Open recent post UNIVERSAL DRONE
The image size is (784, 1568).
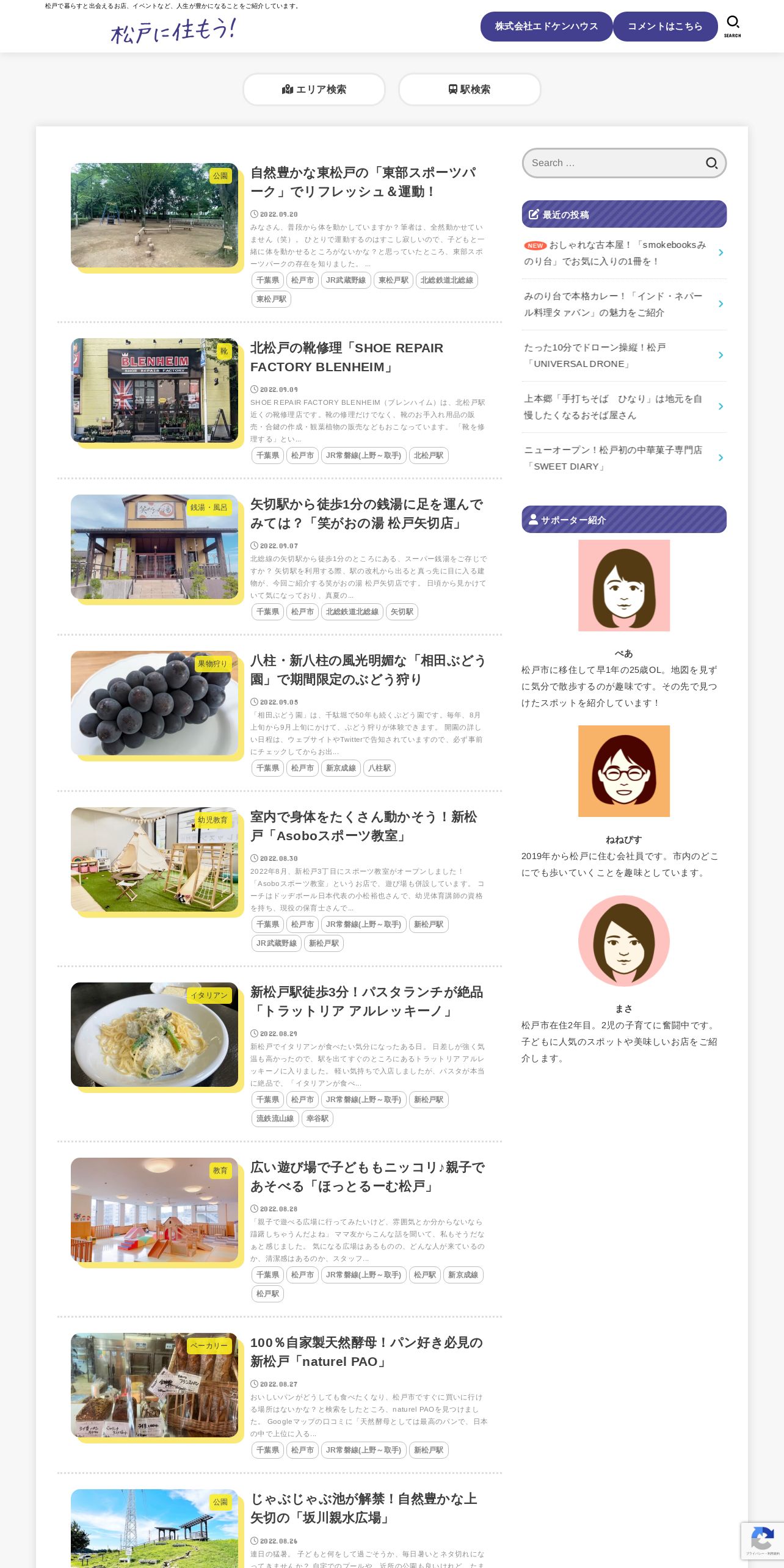click(595, 355)
